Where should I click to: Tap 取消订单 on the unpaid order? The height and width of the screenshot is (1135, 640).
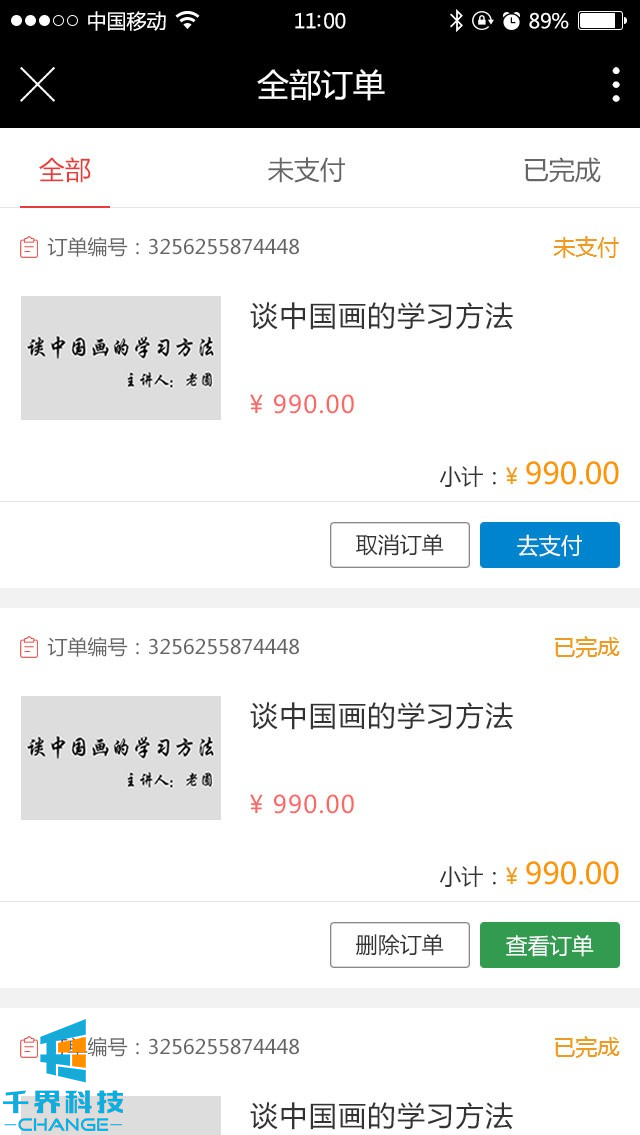(x=400, y=545)
